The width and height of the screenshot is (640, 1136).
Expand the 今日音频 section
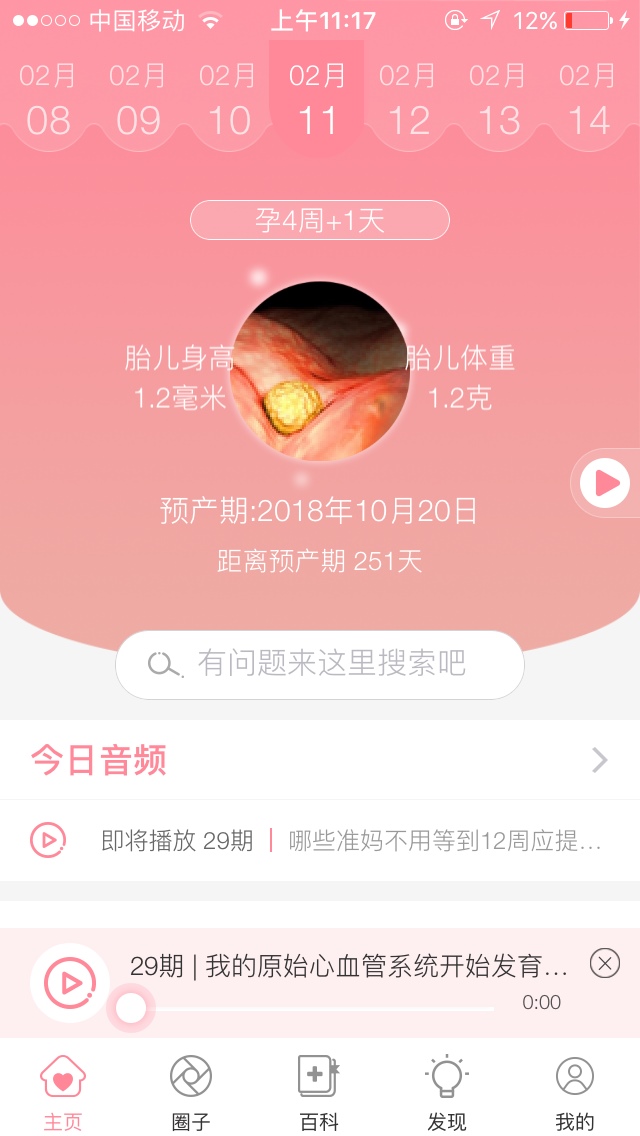tap(599, 760)
